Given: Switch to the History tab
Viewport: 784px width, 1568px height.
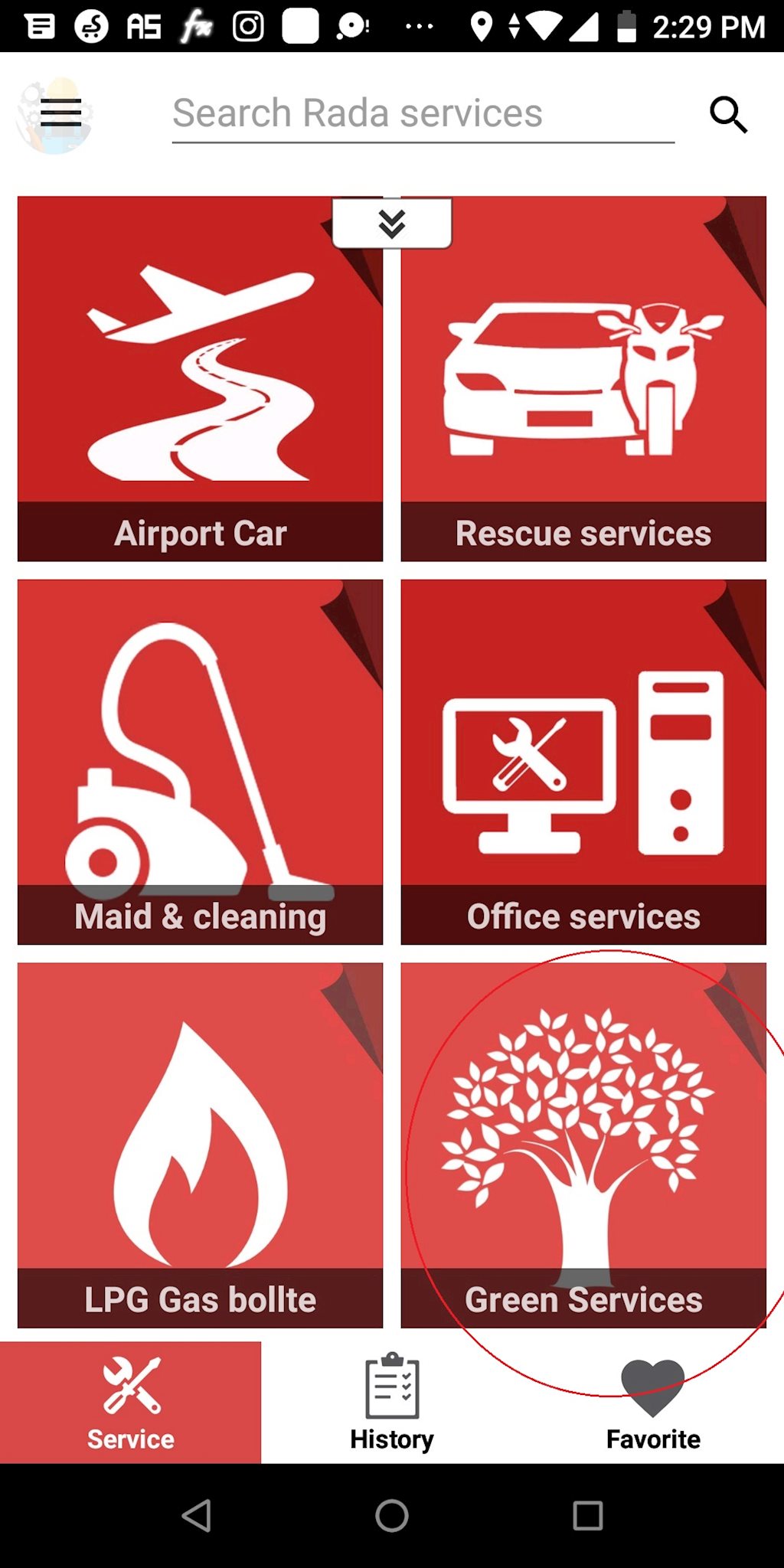Looking at the screenshot, I should pos(392,1403).
